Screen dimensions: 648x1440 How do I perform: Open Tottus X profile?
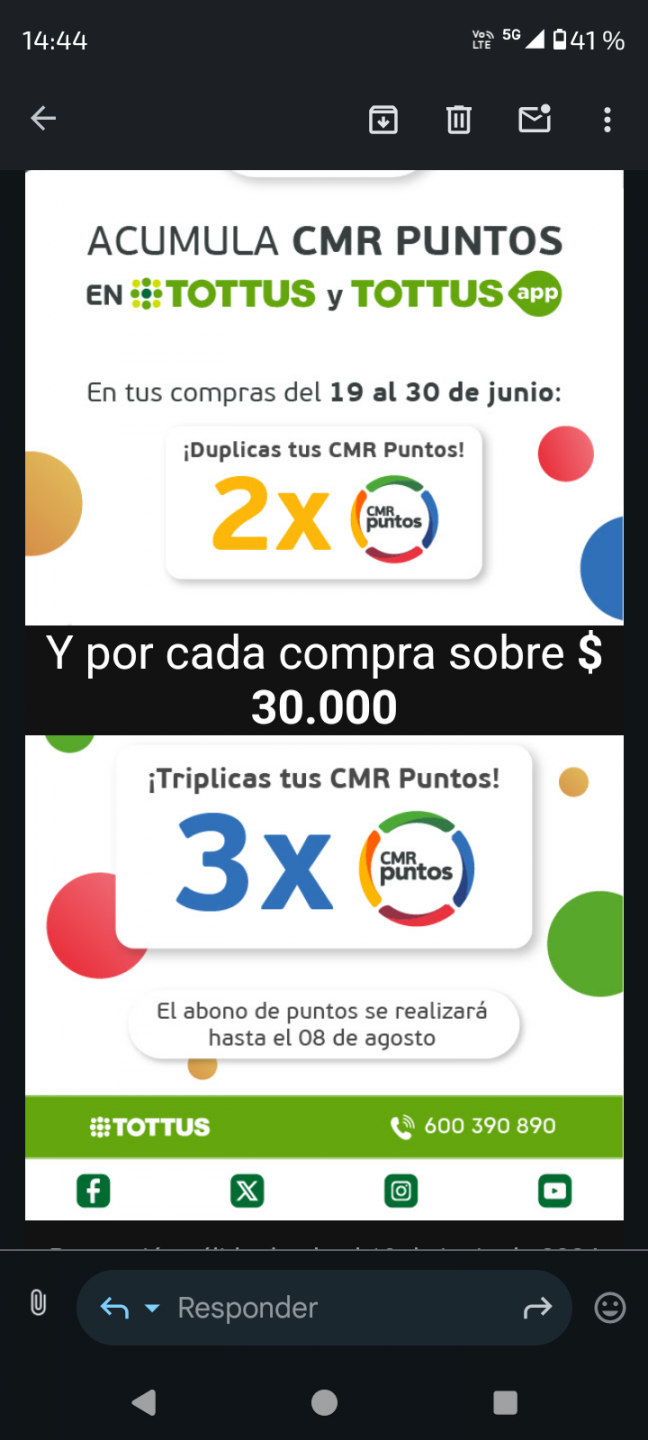click(247, 1191)
